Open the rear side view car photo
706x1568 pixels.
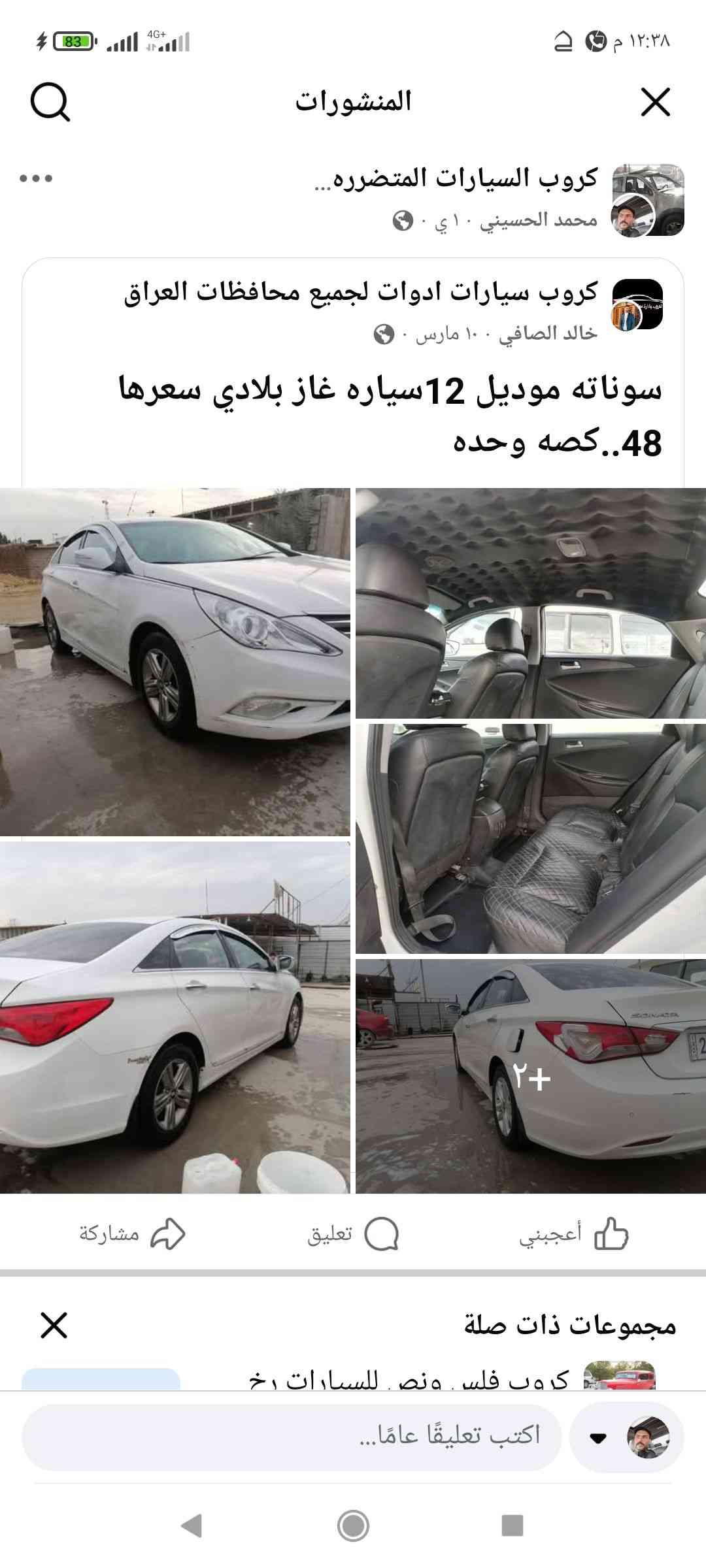[x=175, y=1017]
